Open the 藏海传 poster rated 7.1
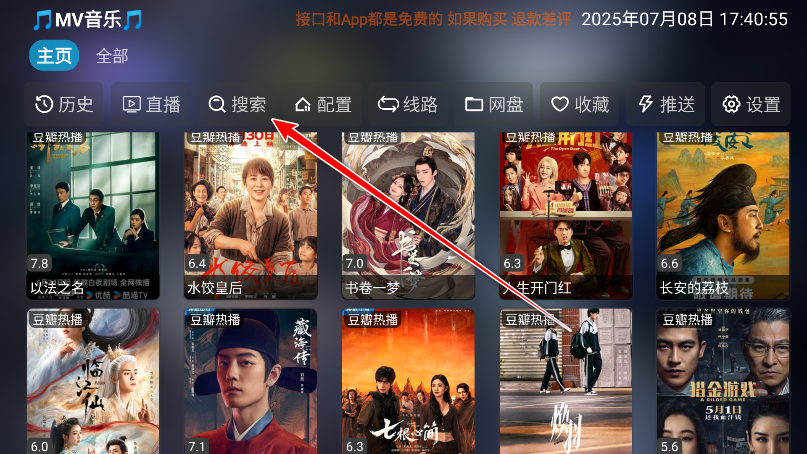807x454 pixels. (250, 382)
